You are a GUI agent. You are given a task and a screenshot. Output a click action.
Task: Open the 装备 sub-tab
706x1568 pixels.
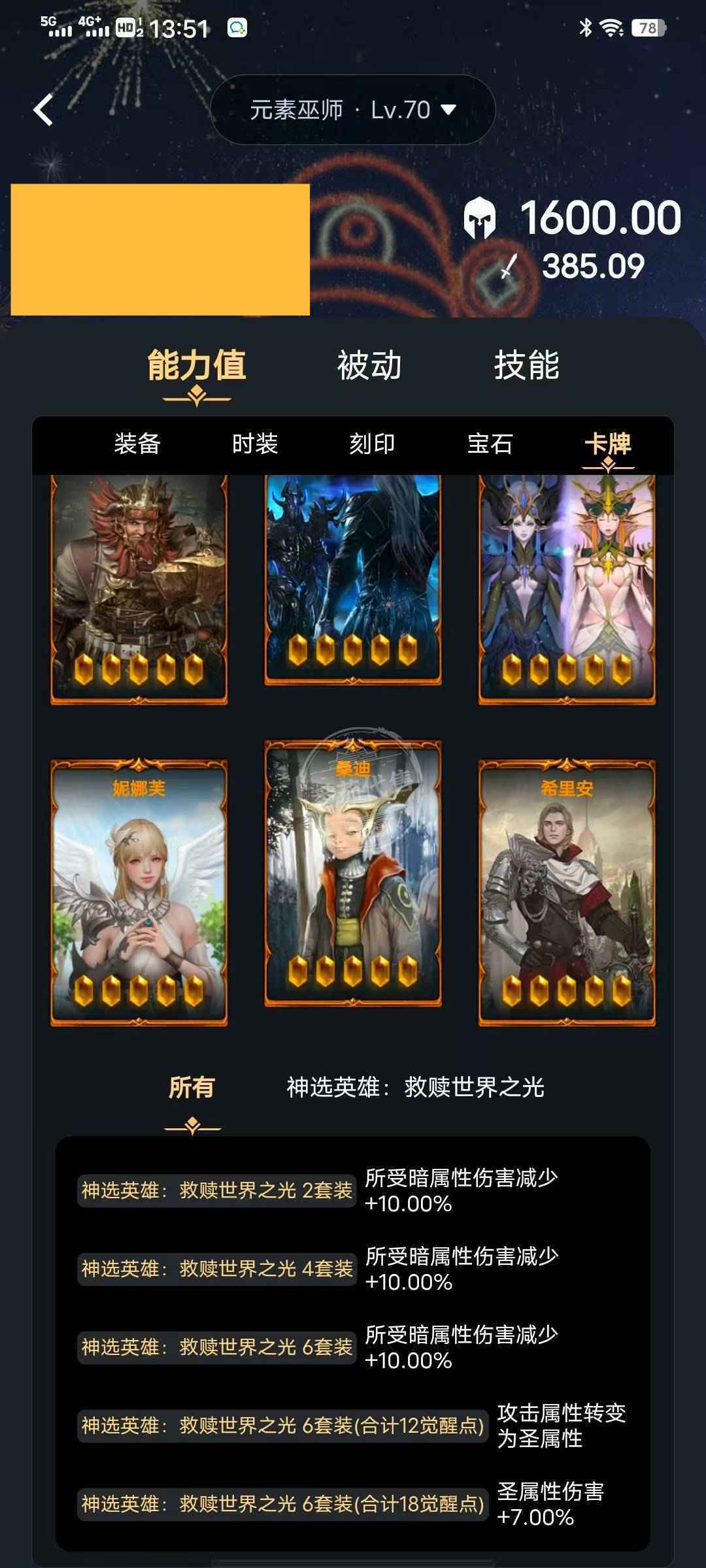point(137,444)
